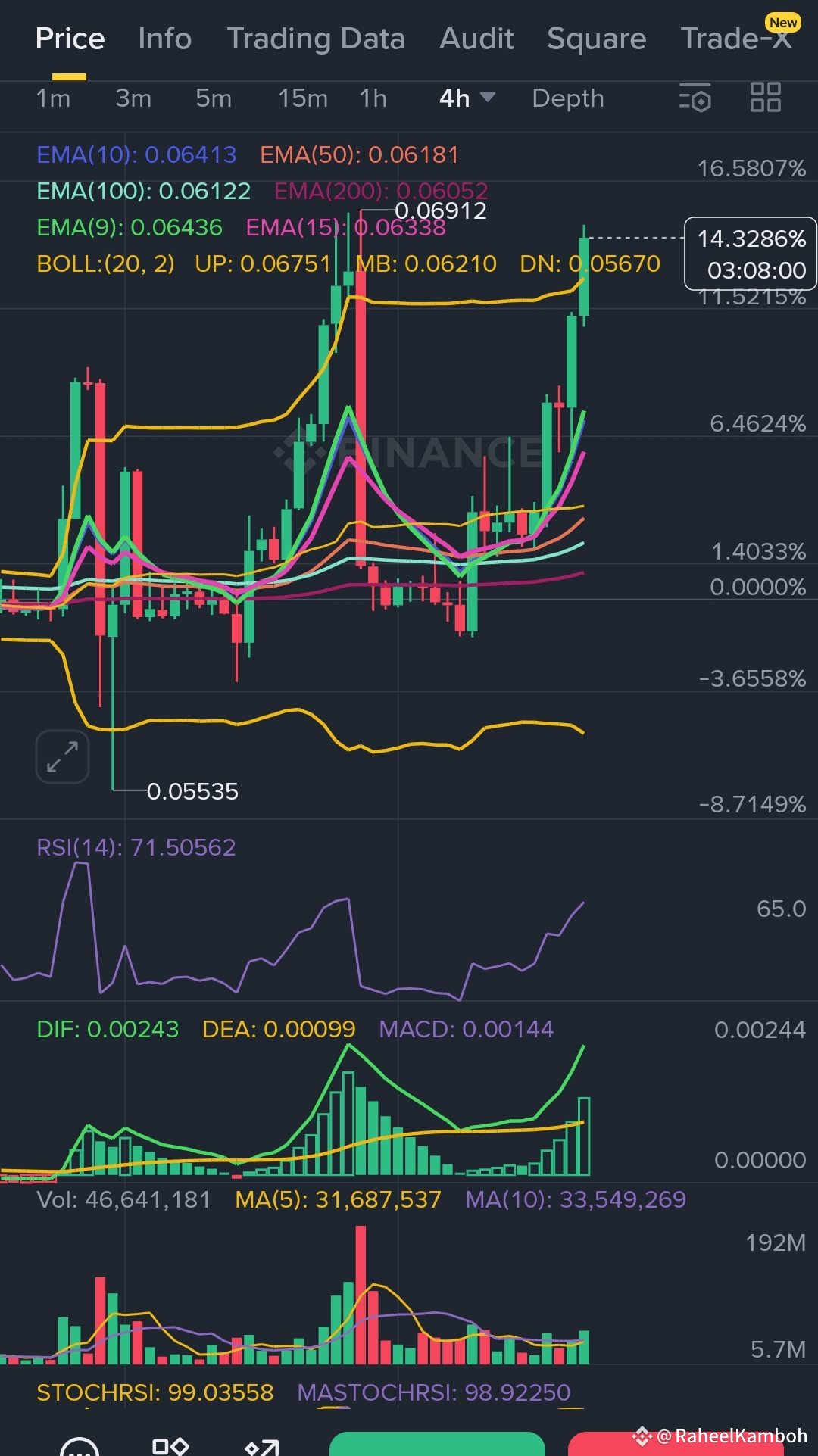Image resolution: width=818 pixels, height=1456 pixels.
Task: Select the Price tab
Action: coord(70,39)
